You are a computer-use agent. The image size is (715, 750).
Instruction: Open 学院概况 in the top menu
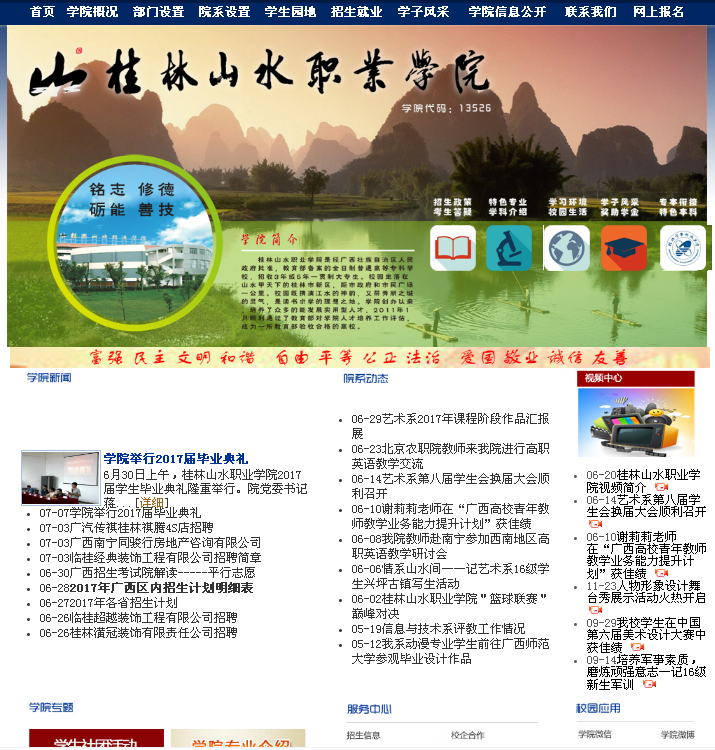pos(92,12)
